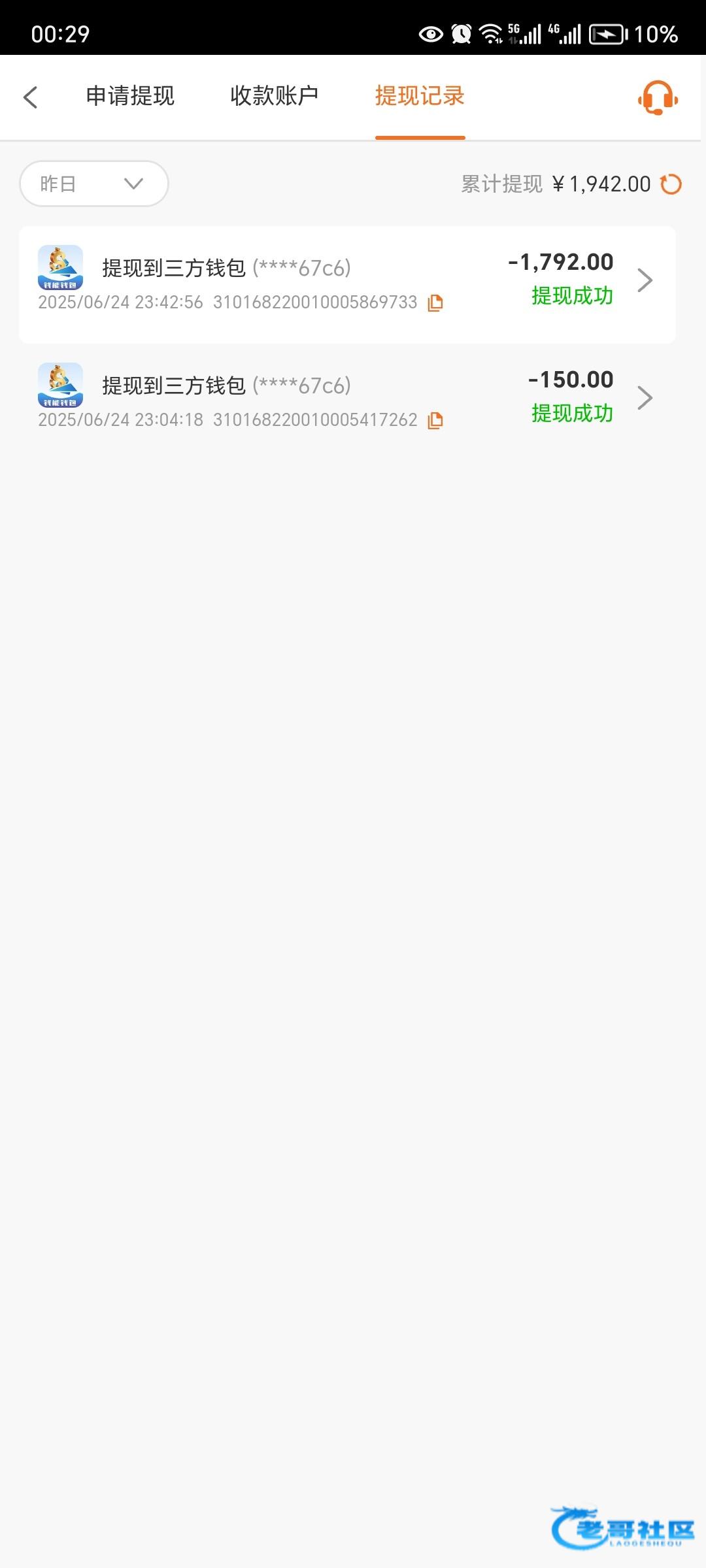Viewport: 706px width, 1568px height.
Task: Expand the 昨日 date filter dropdown
Action: click(94, 184)
